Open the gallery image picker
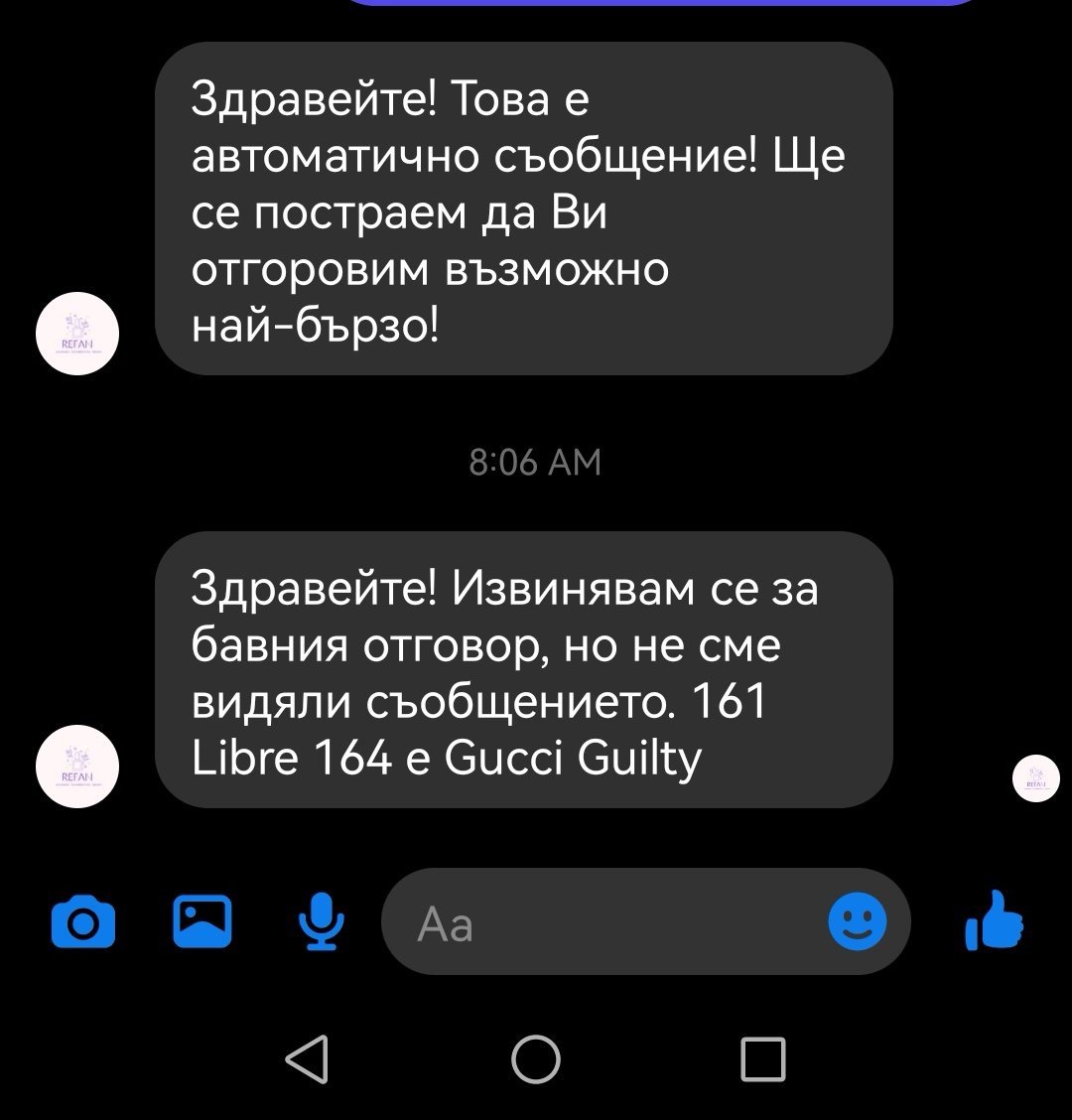Screen dimensions: 1072x1120 click(x=202, y=920)
